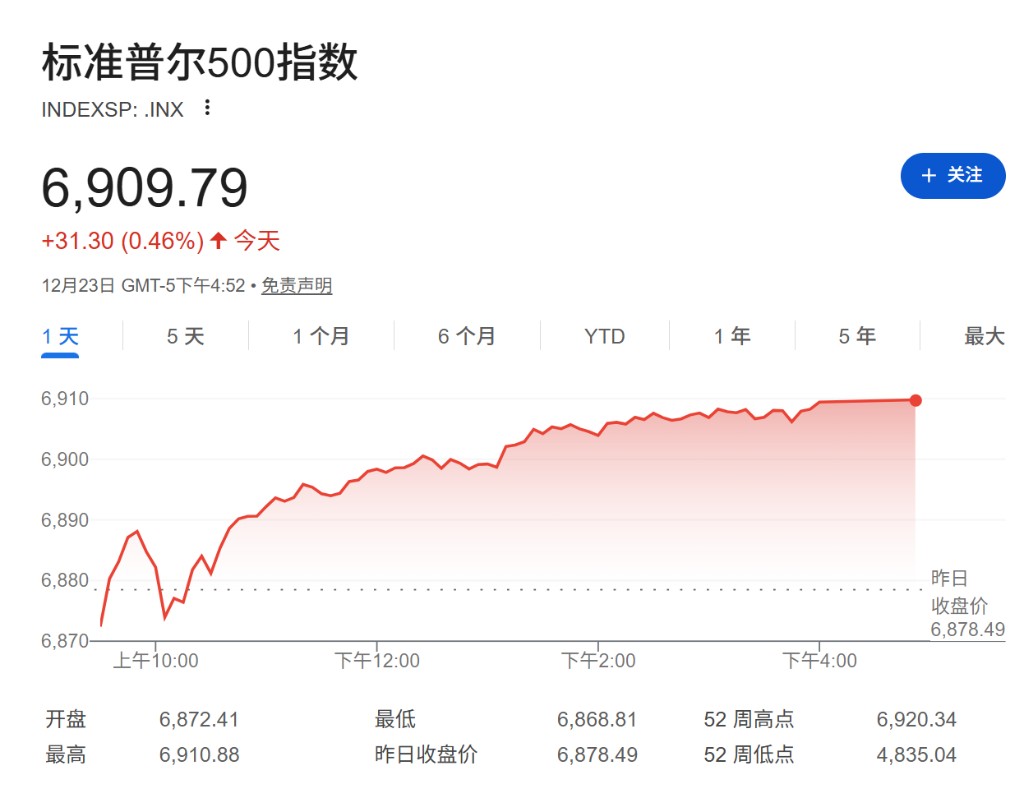View the 1 年 chart range
1024x811 pixels.
click(732, 336)
